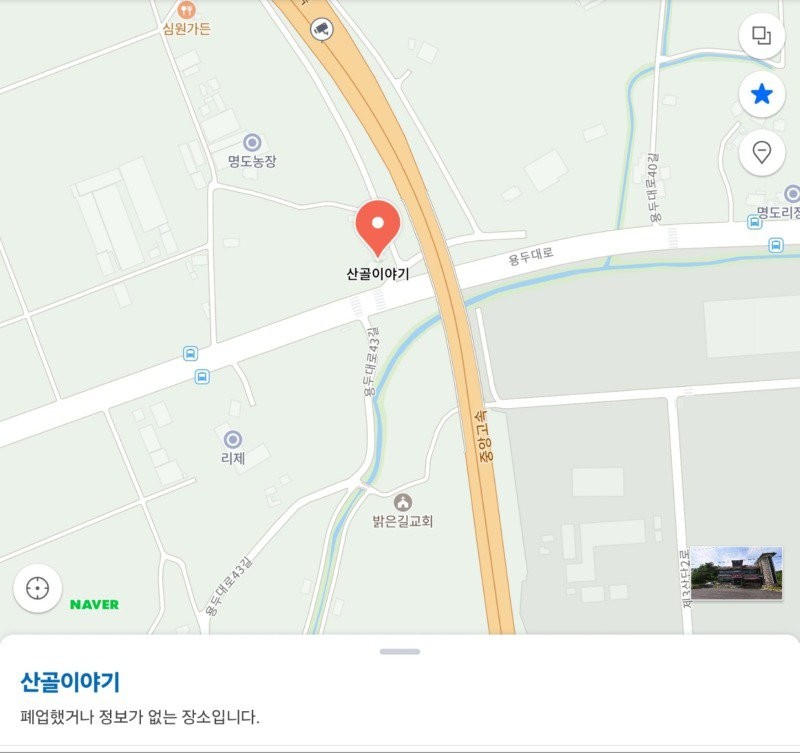This screenshot has height=753, width=800.
Task: Select the 명도농장 place marker
Action: click(x=252, y=143)
